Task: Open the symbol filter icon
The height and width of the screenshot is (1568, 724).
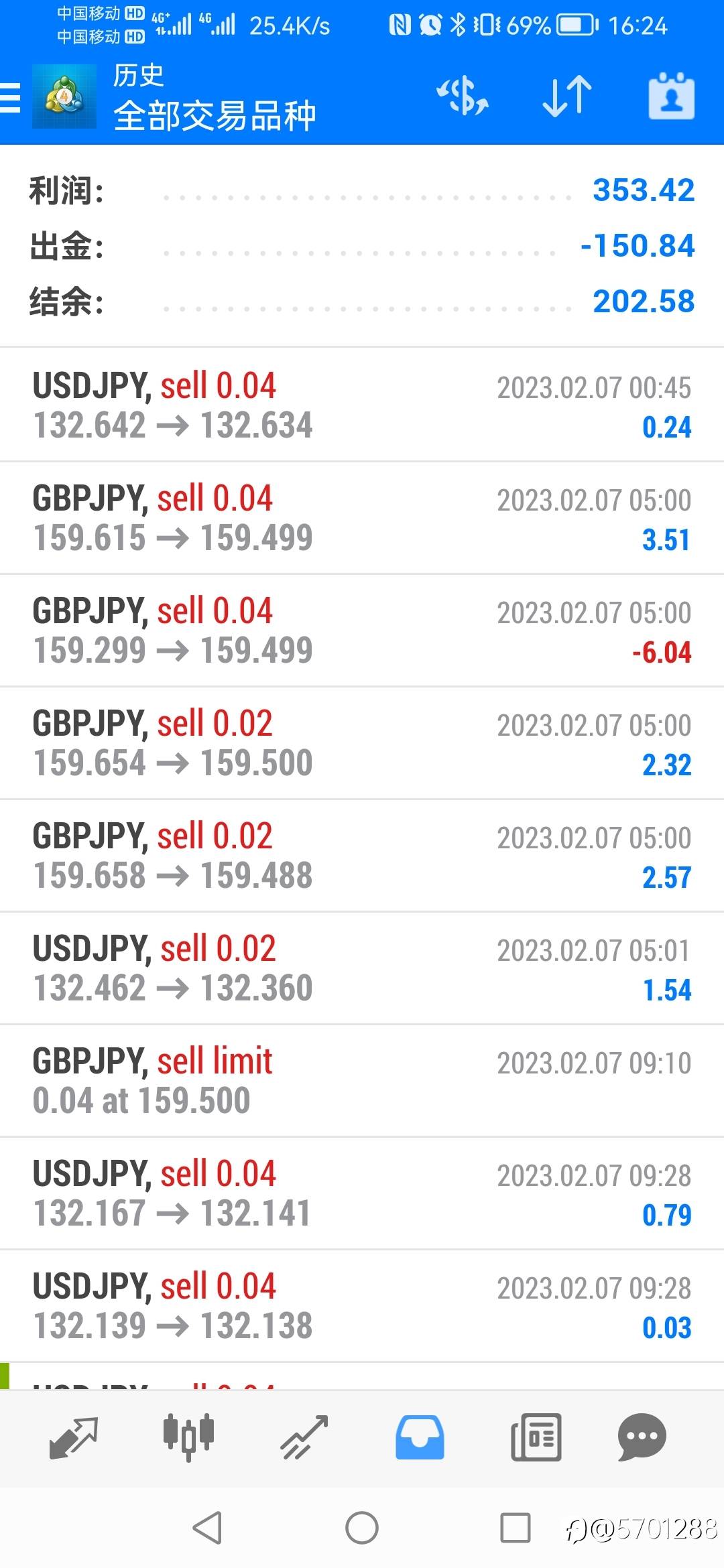Action: coord(463,96)
